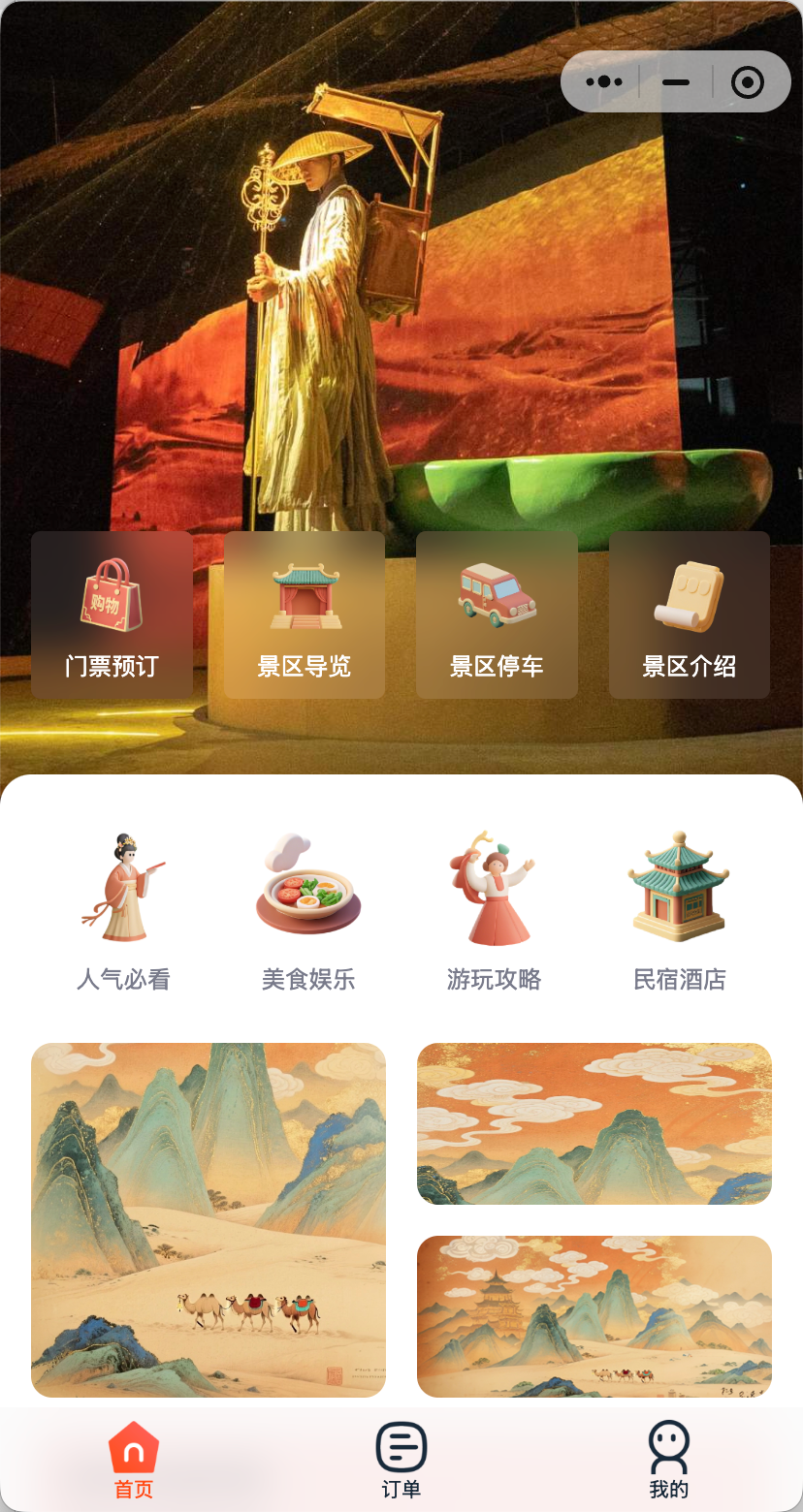Explore 民宿酒店 lodging options
This screenshot has height=1512, width=803.
[x=679, y=911]
